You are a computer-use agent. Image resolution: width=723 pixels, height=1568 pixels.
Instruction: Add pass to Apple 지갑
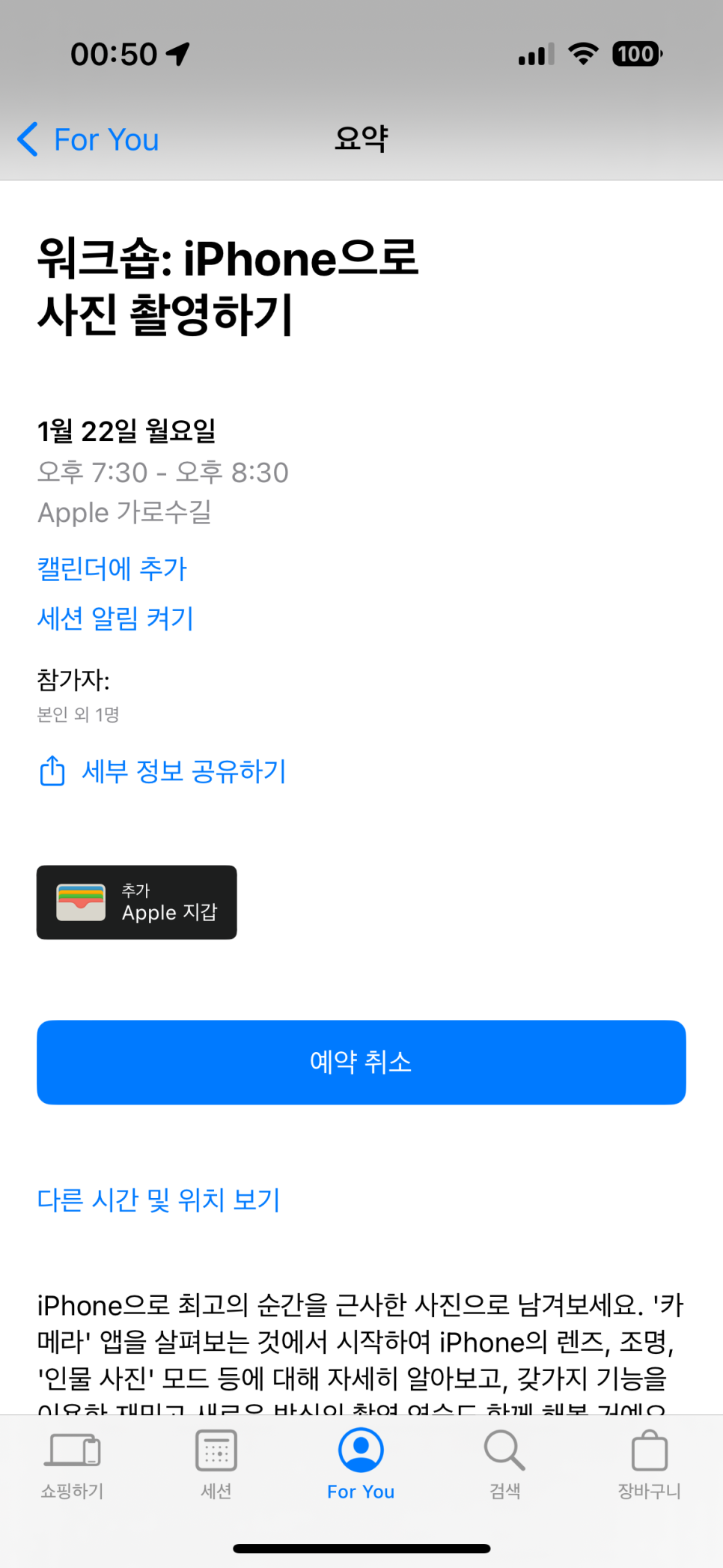(137, 902)
